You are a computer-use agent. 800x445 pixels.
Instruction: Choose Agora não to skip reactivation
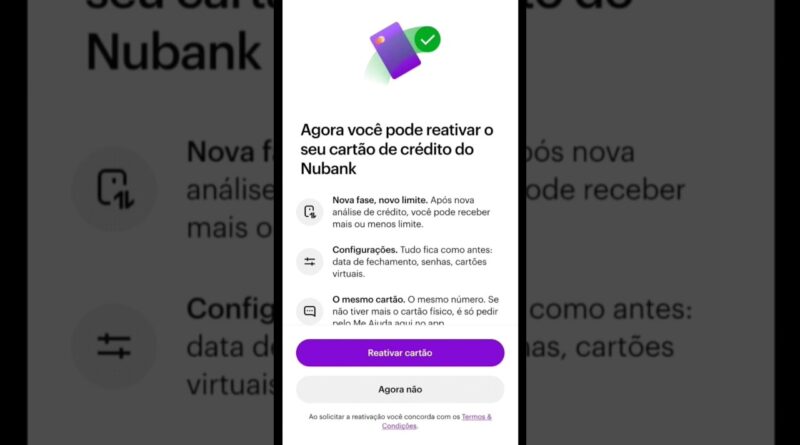[400, 389]
